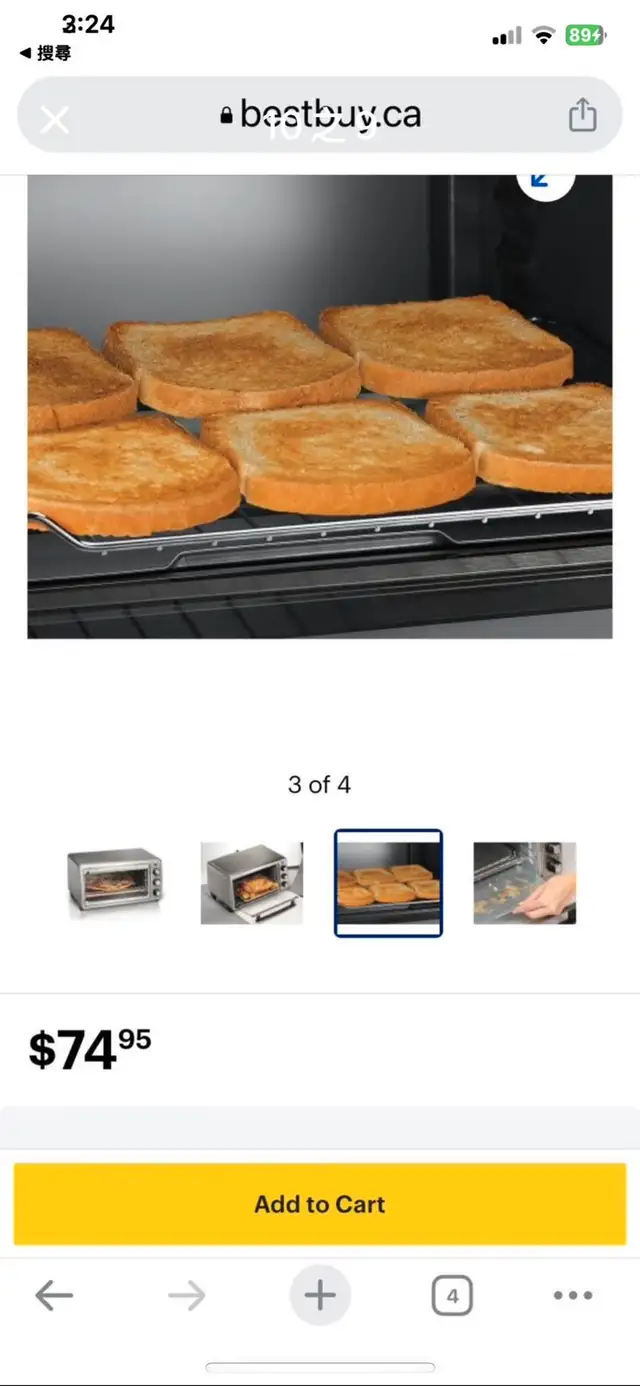This screenshot has width=640, height=1386.
Task: Select the first toaster oven thumbnail
Action: (x=114, y=883)
